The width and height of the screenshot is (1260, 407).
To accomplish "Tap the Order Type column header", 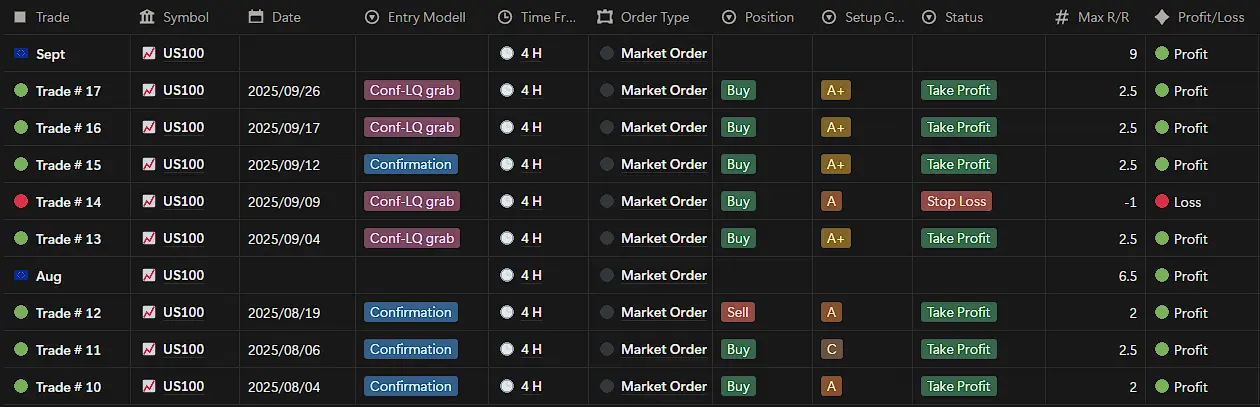I will click(x=654, y=17).
